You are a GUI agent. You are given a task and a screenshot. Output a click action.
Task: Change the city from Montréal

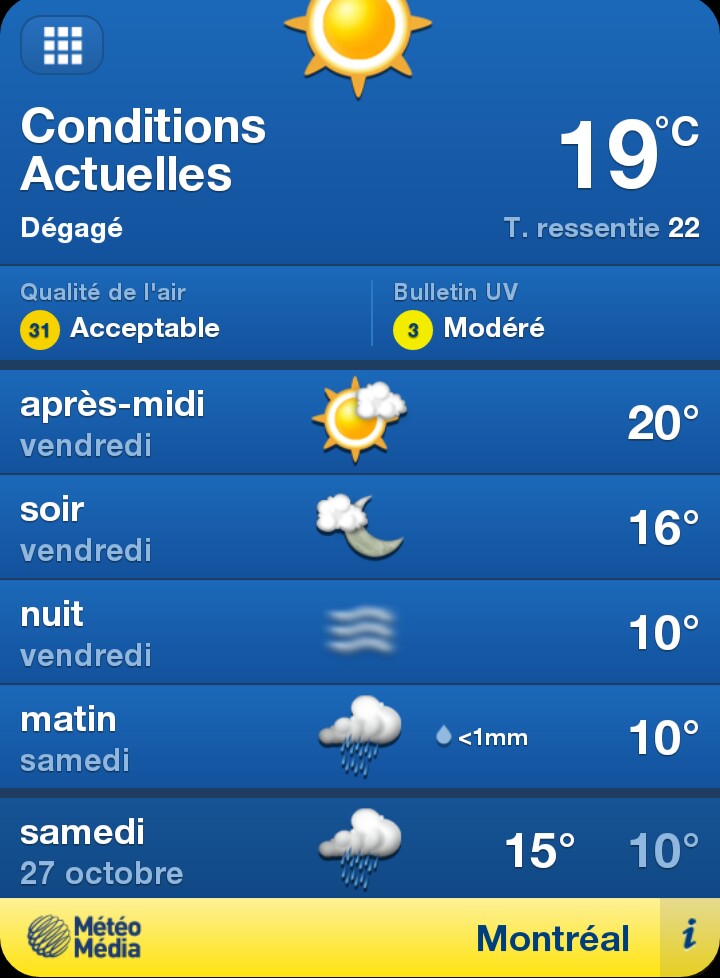click(552, 938)
